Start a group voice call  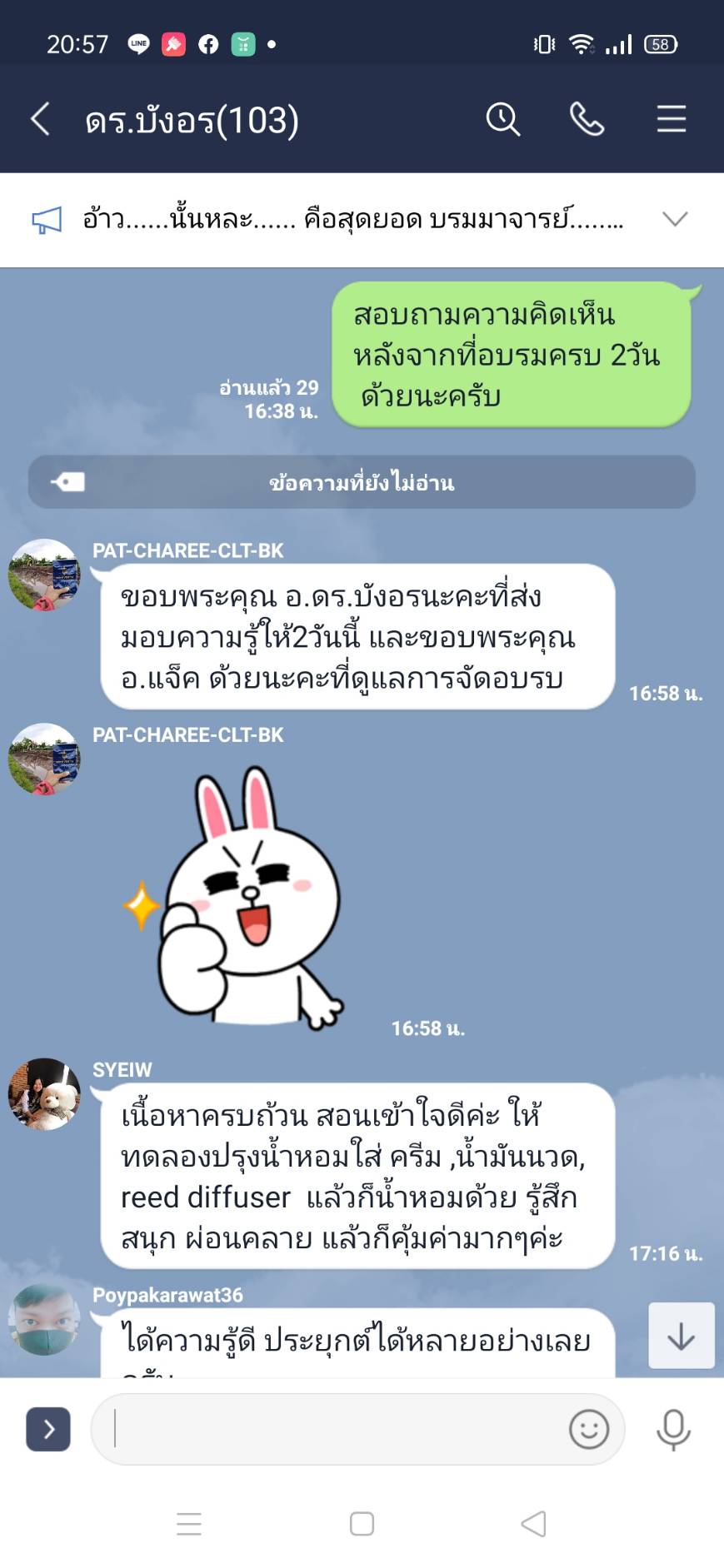[x=587, y=120]
